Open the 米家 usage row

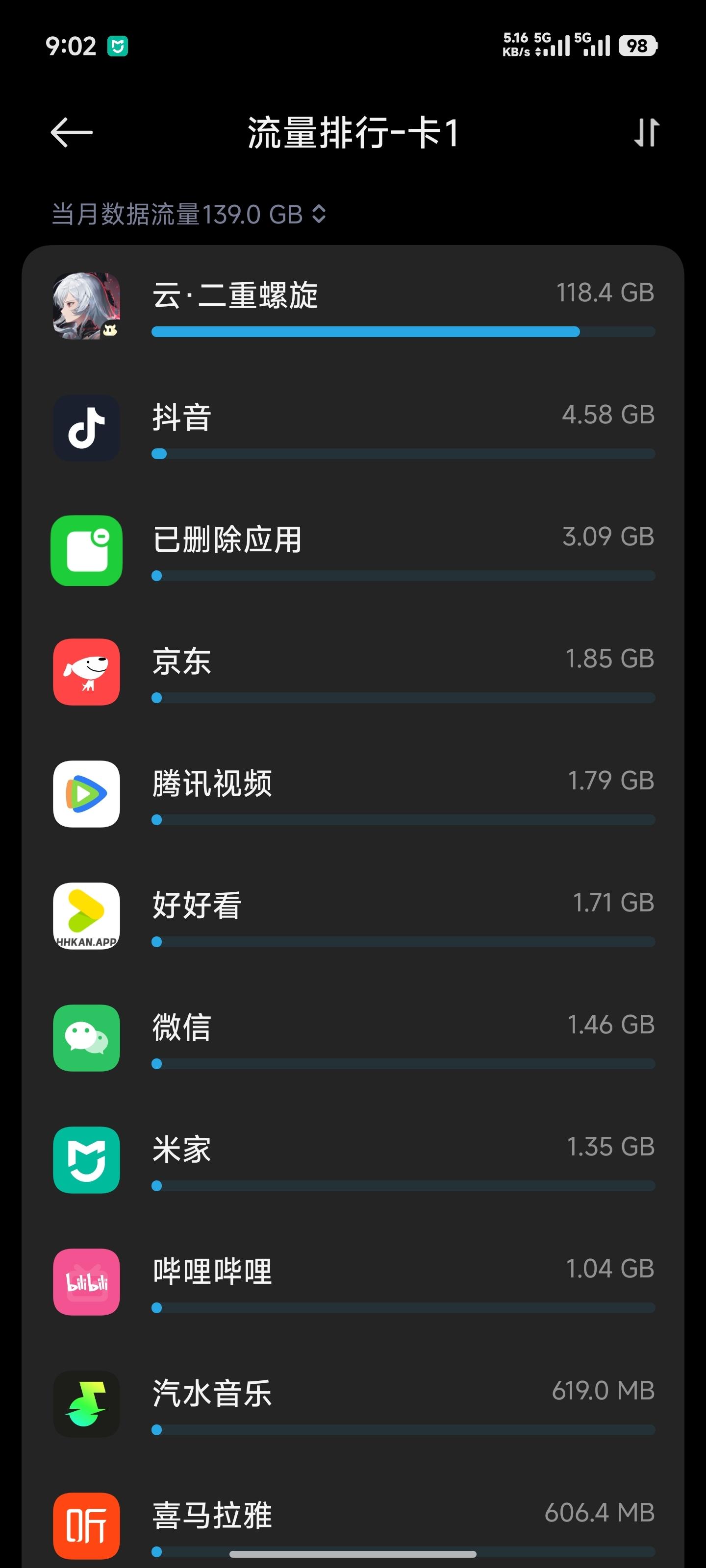pyautogui.click(x=353, y=1159)
